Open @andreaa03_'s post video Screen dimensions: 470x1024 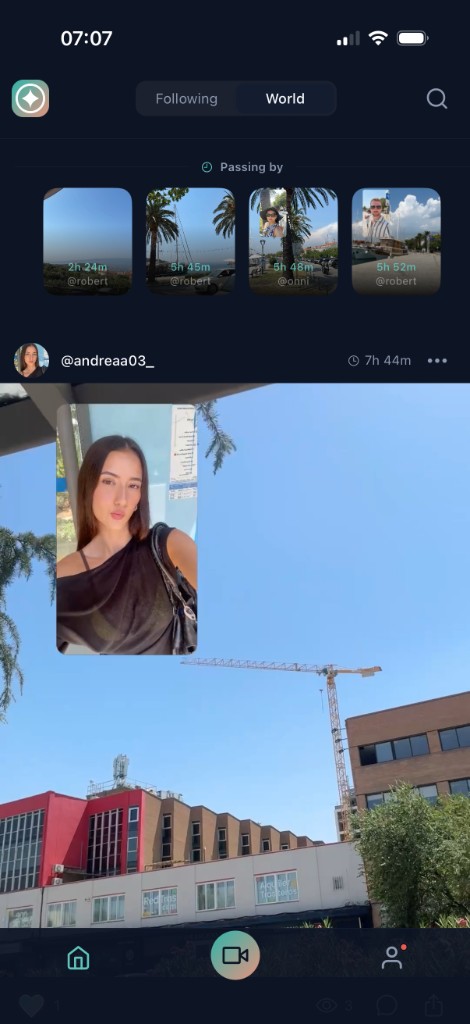click(235, 655)
